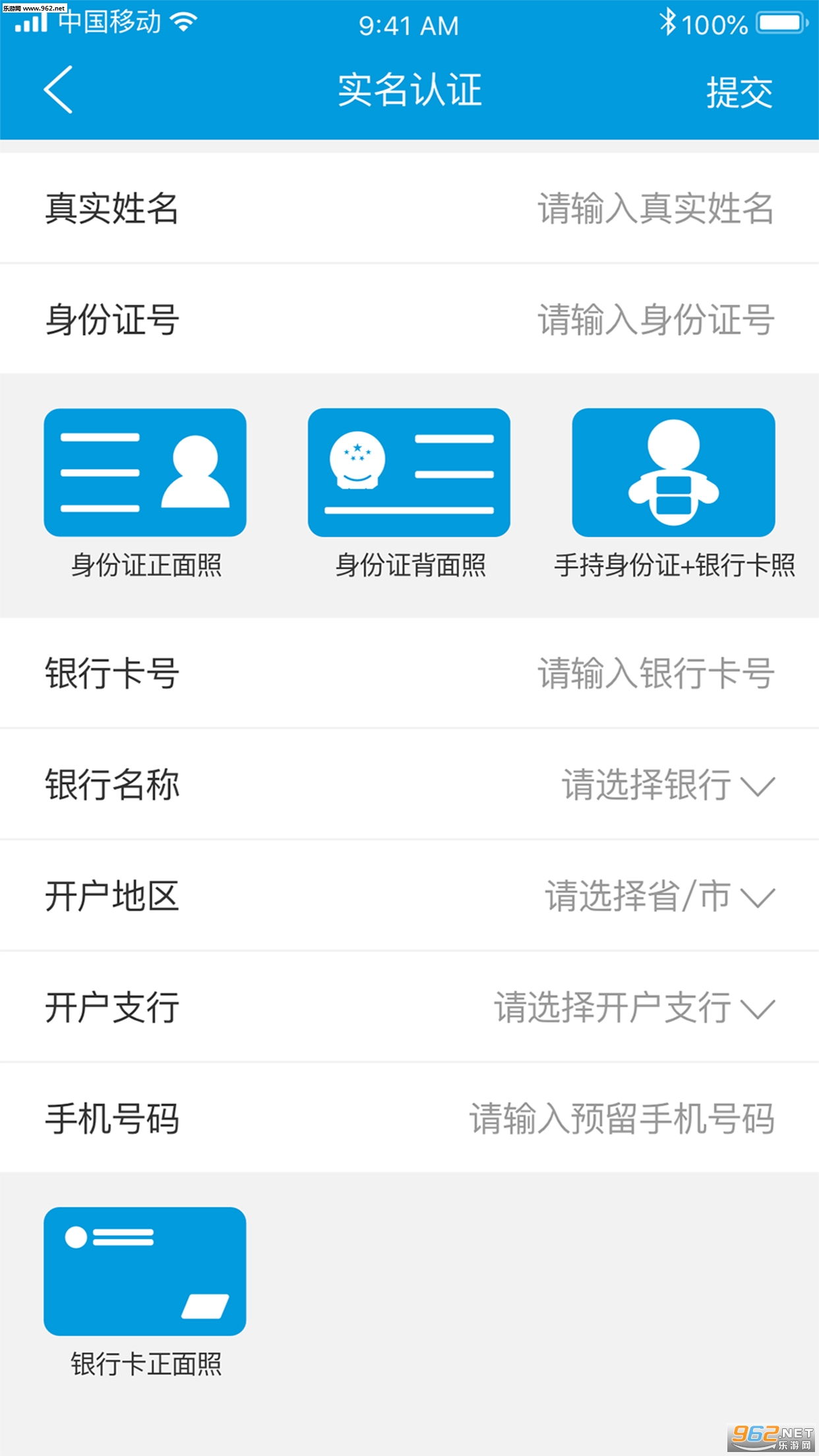Focus the 真实姓名 input field

(655, 208)
